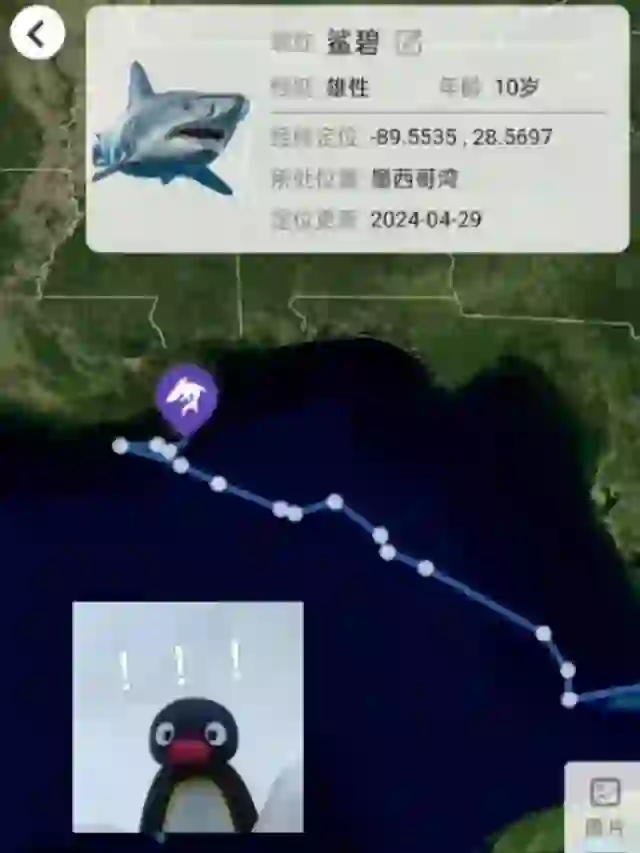Open the 图片 pictures button
640x853 pixels.
point(605,806)
